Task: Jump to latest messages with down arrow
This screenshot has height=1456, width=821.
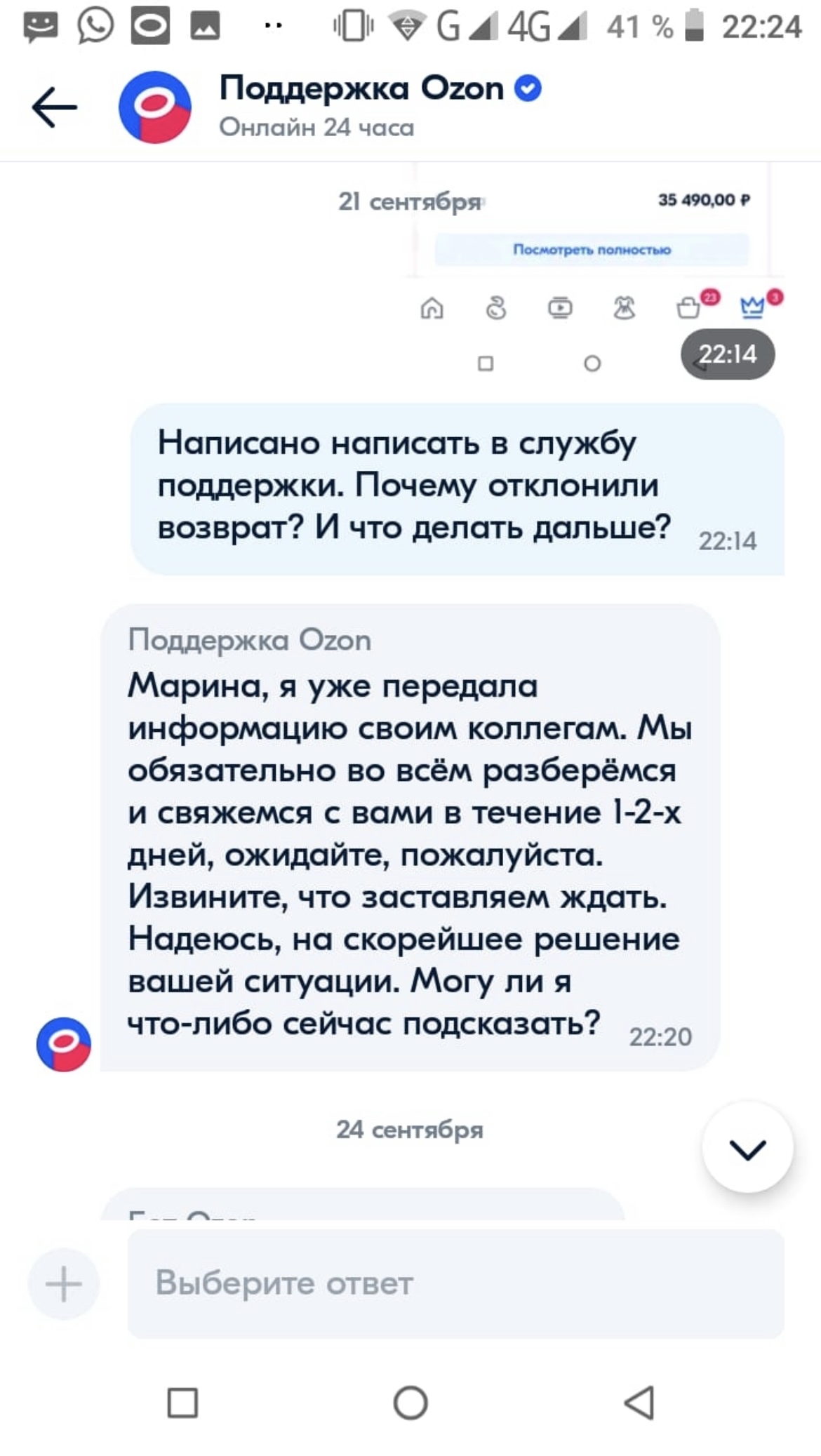Action: click(747, 1149)
